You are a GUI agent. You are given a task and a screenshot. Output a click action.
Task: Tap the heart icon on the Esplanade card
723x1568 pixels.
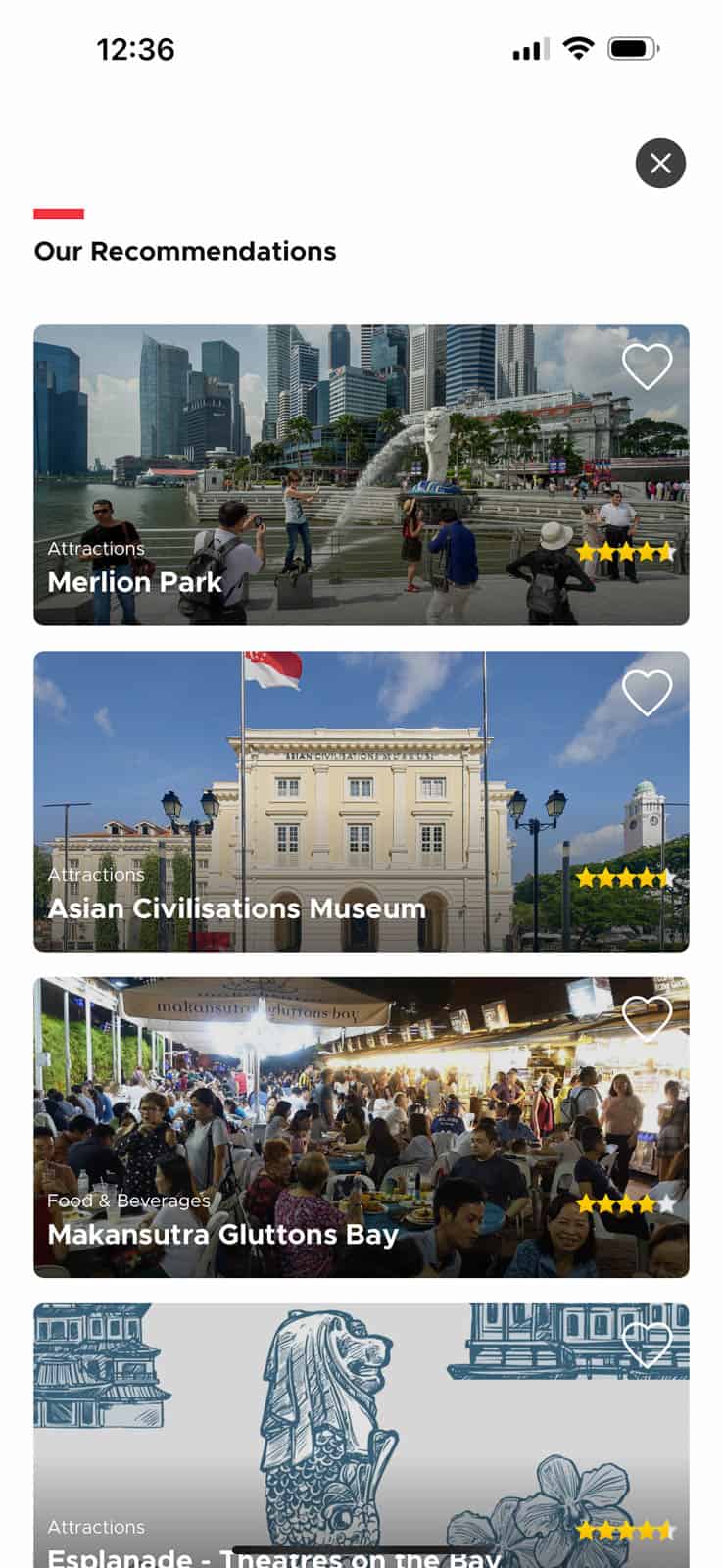pos(646,1344)
